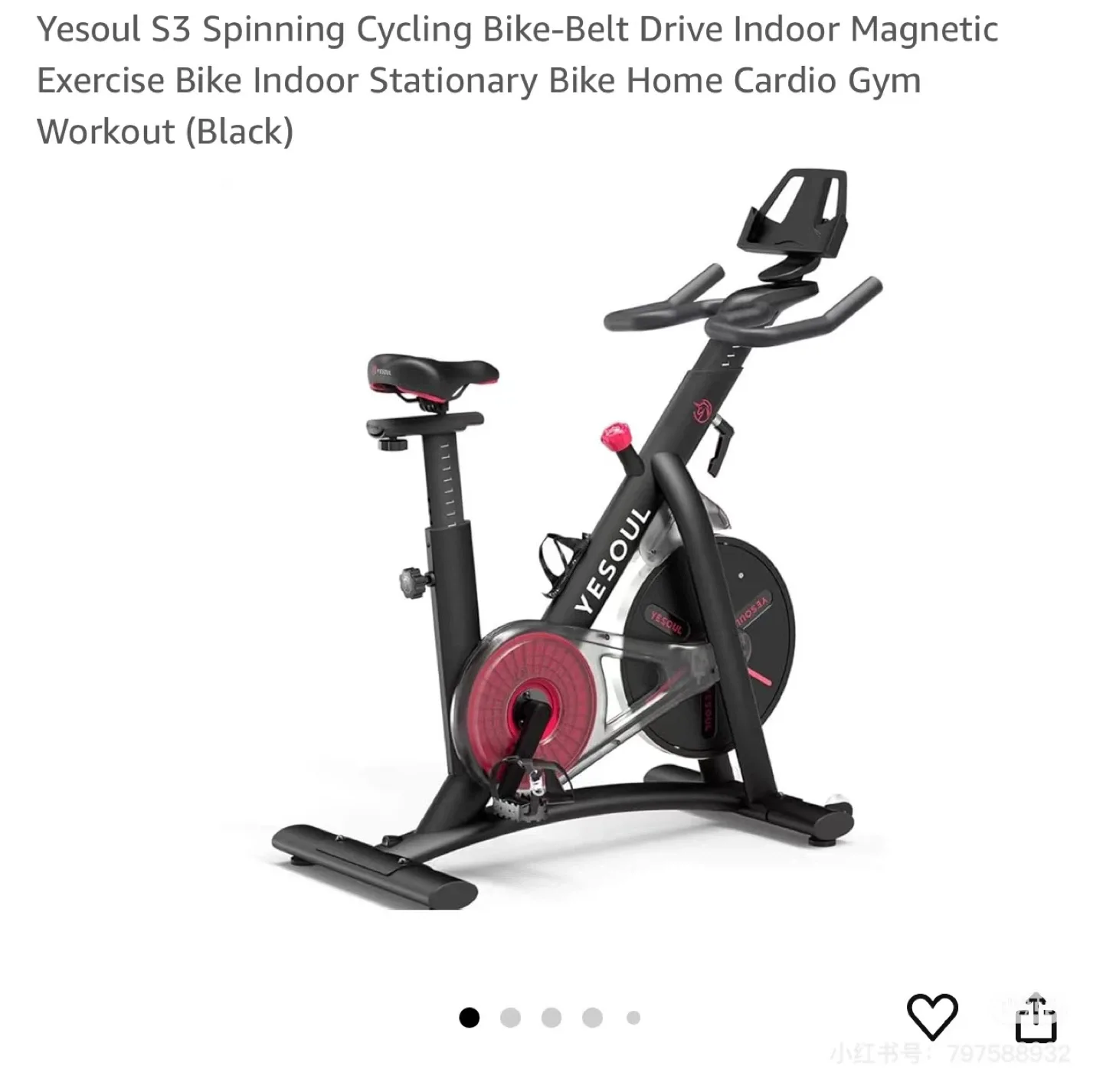Add the Yesoul S3 bike to wish list
This screenshot has height=1092, width=1103.
click(x=931, y=1016)
